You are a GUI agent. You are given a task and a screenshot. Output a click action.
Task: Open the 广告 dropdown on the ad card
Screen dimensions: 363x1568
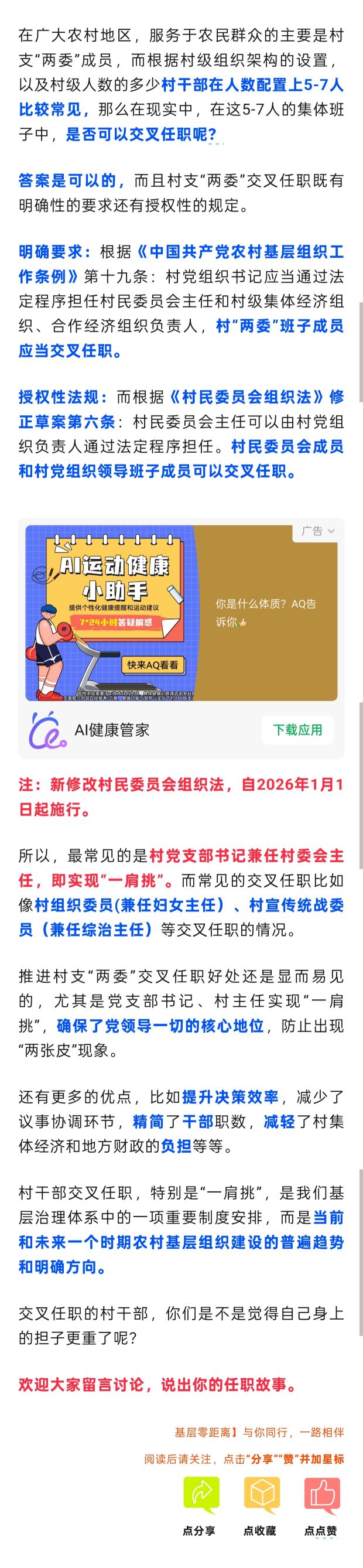(x=318, y=531)
